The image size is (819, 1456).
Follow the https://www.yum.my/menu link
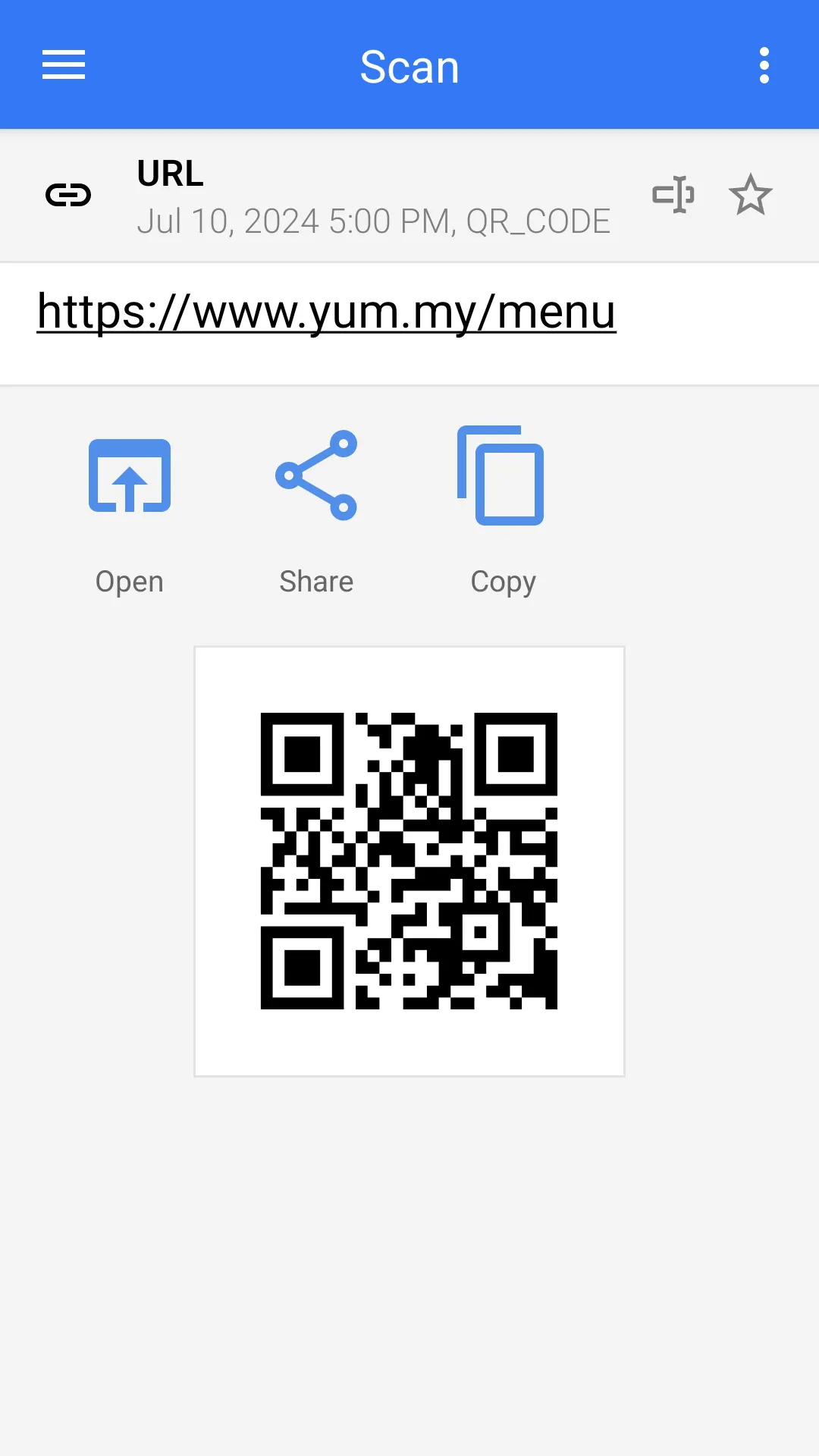[x=326, y=312]
